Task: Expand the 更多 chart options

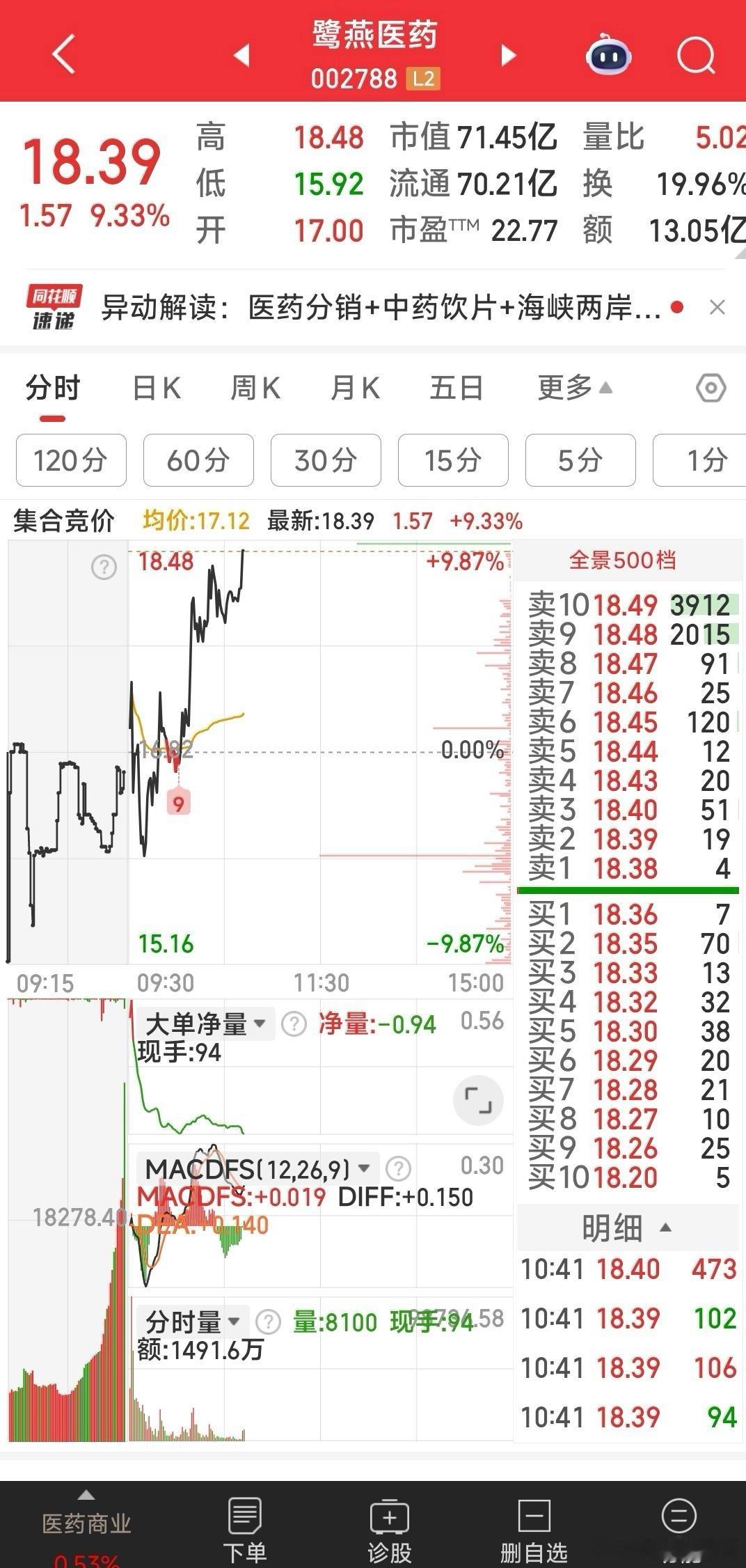Action: tap(574, 388)
